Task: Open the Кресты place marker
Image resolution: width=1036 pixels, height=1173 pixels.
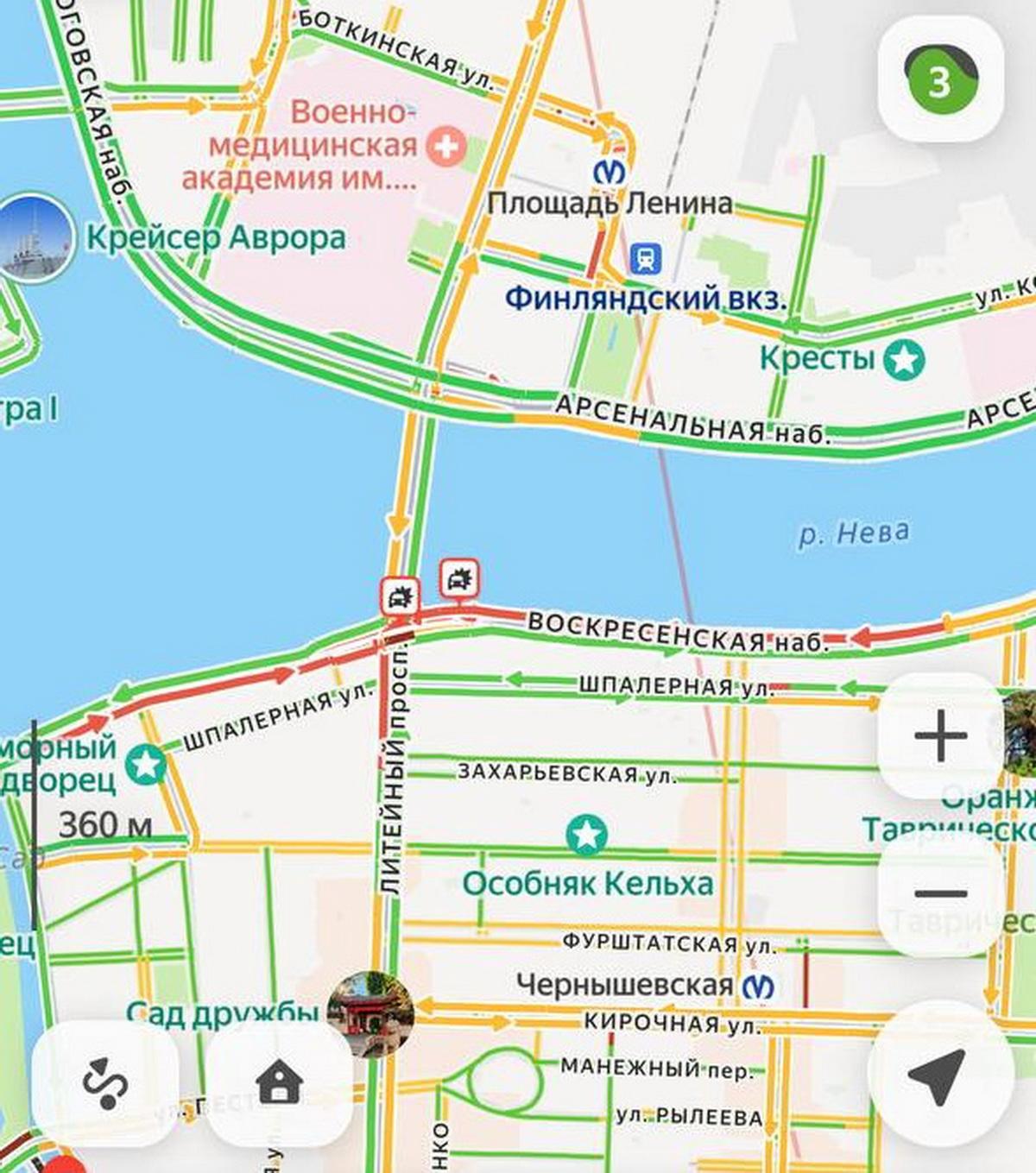Action: pyautogui.click(x=904, y=359)
